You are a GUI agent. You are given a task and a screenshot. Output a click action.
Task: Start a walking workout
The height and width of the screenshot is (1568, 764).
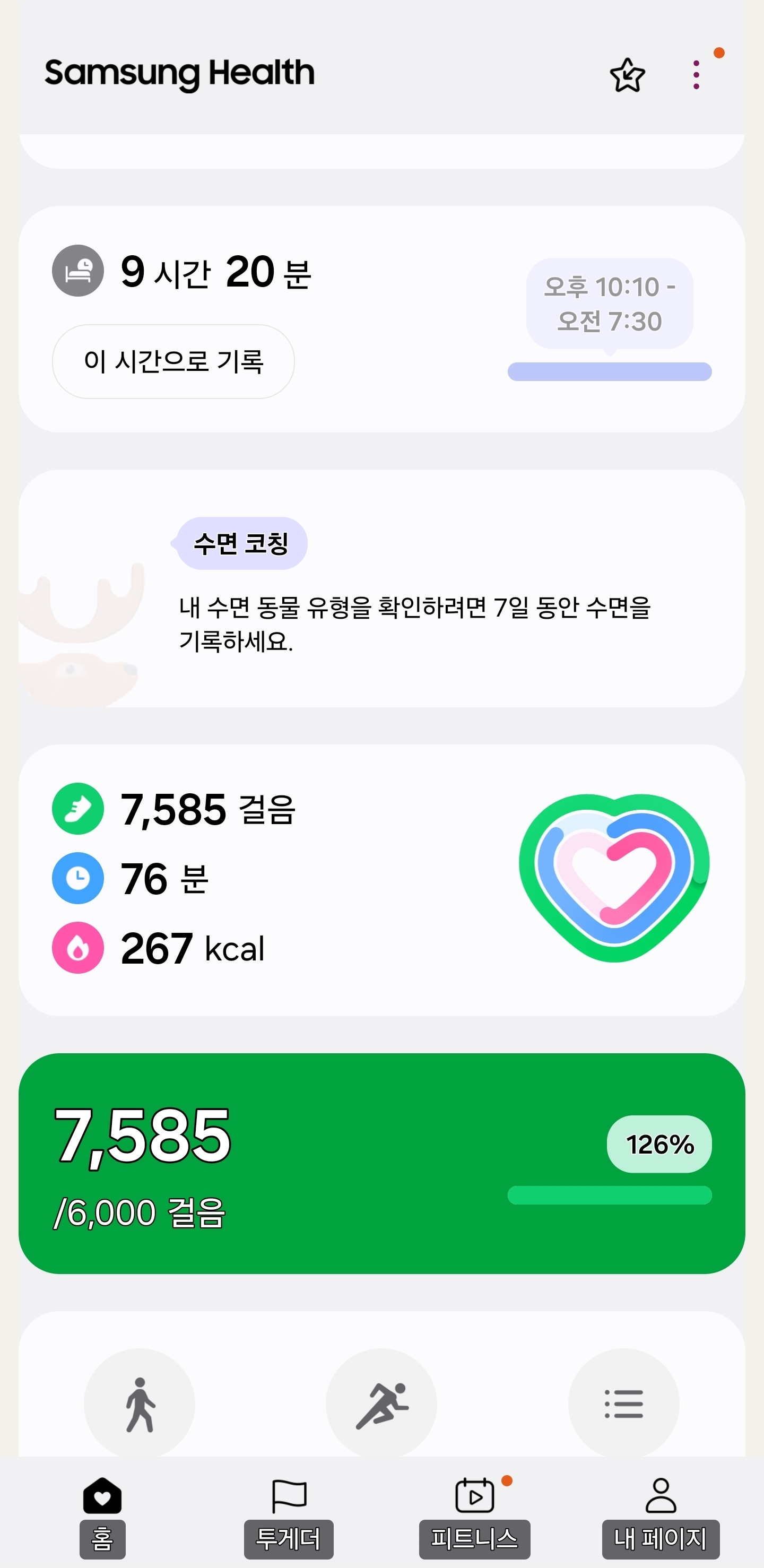(140, 1404)
